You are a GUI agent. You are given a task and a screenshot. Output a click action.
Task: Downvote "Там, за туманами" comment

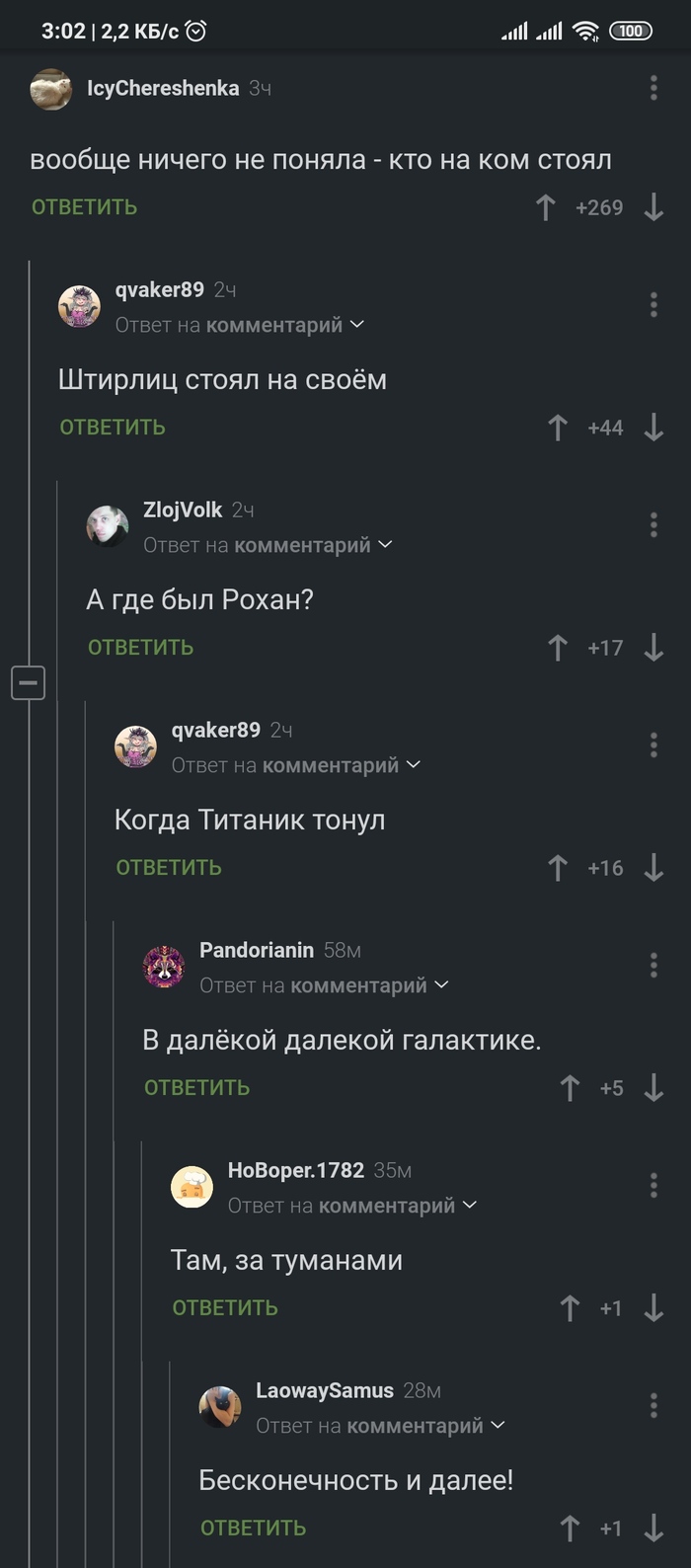[653, 1308]
